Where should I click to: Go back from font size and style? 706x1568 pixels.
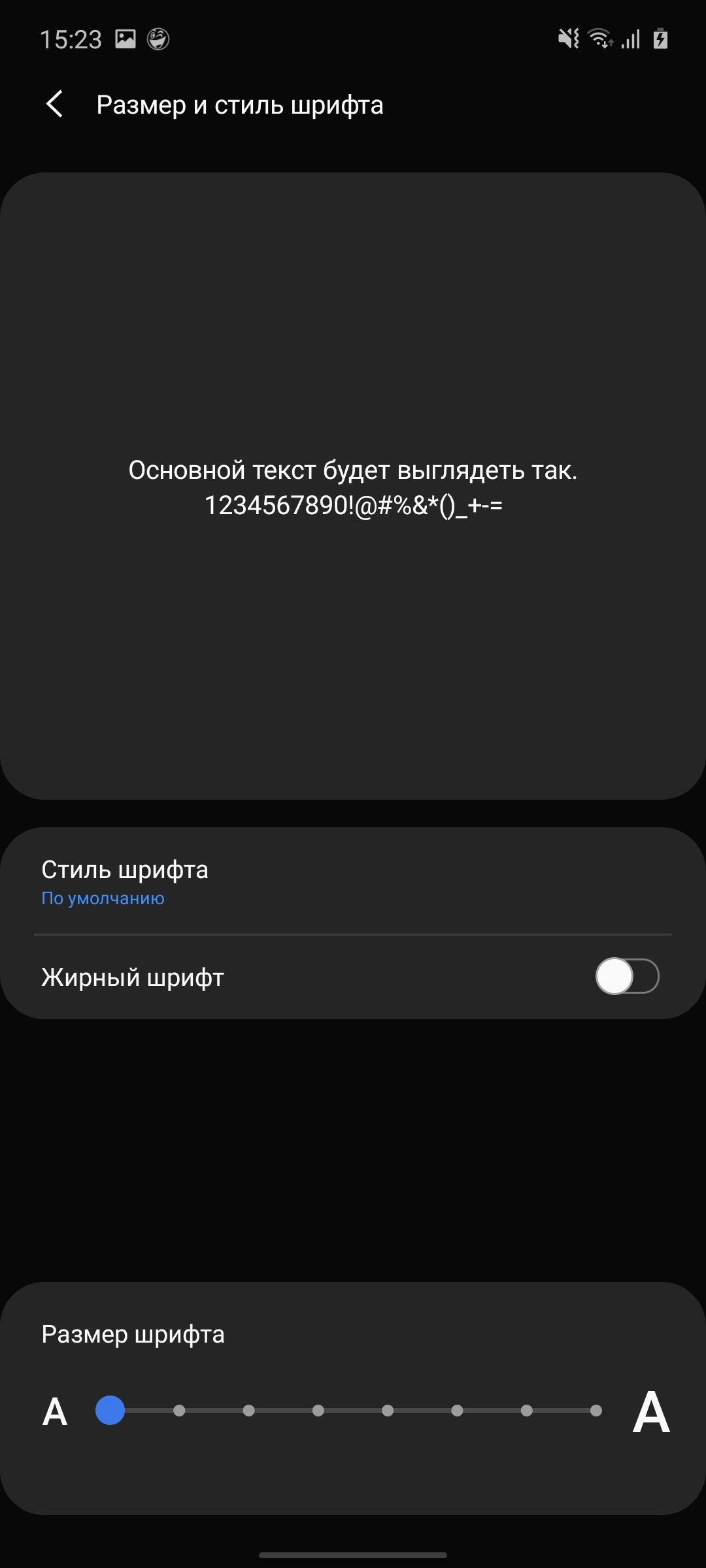(55, 105)
